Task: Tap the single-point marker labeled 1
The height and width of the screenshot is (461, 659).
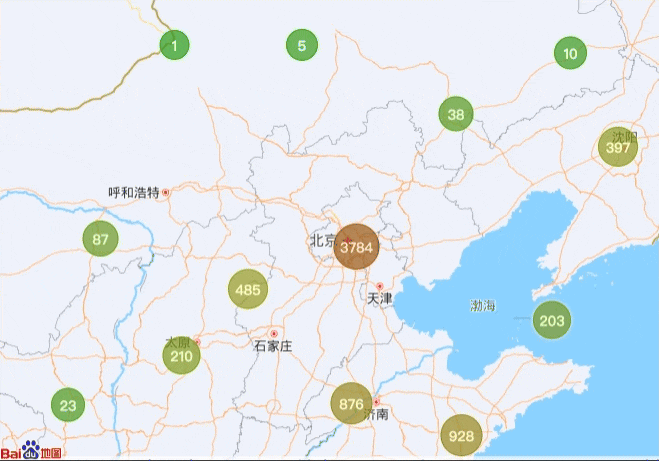Action: point(175,44)
